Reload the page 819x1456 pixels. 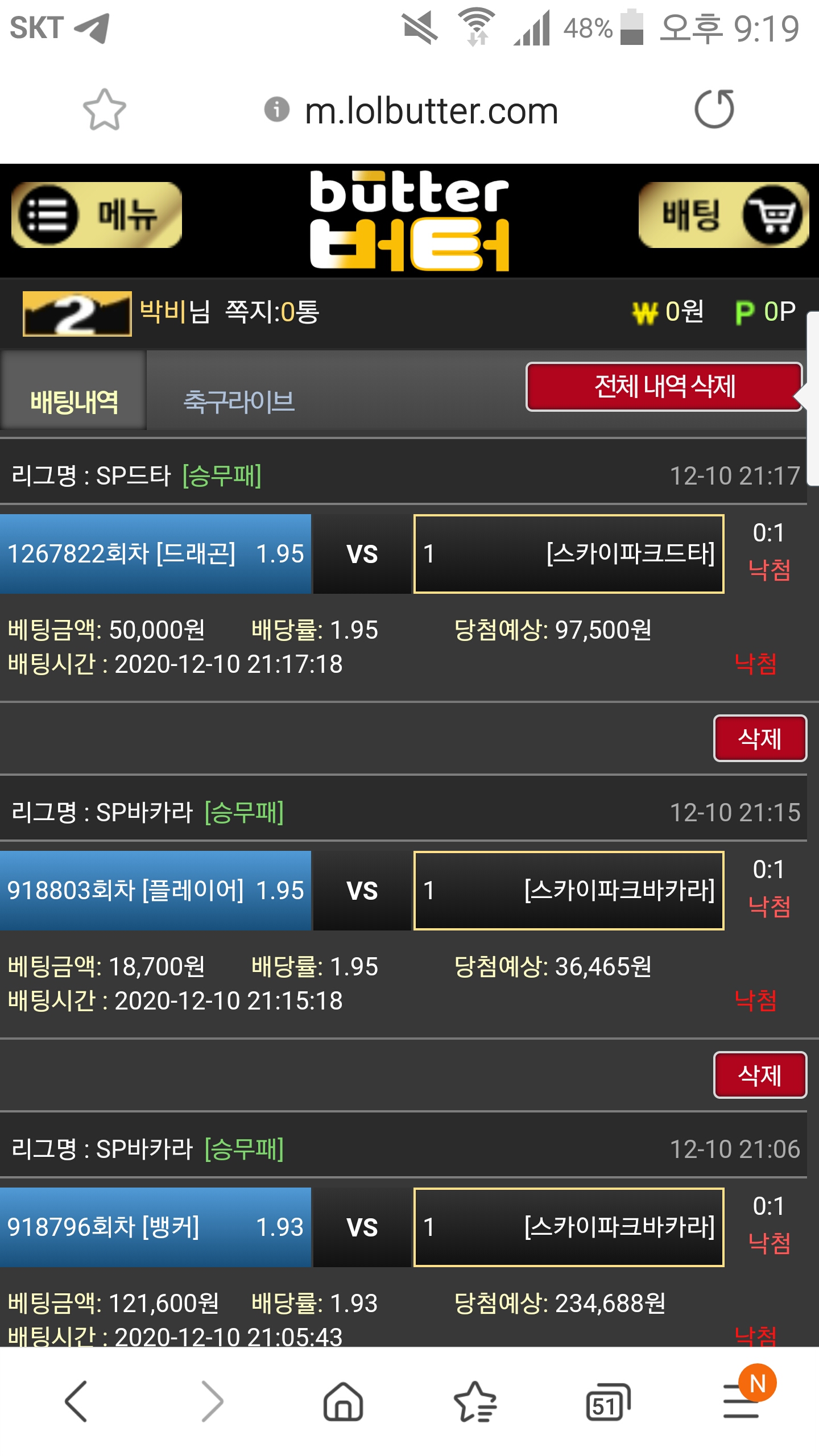(x=714, y=109)
